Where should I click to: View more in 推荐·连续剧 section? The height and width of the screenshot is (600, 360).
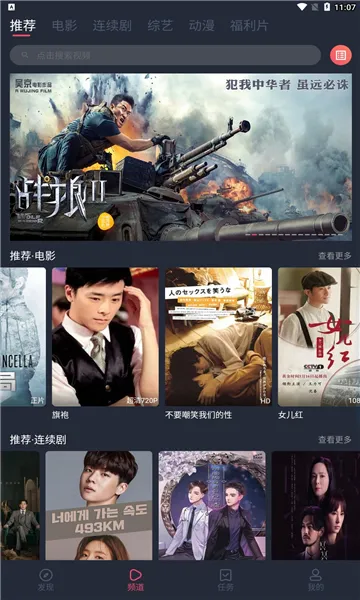pos(335,440)
